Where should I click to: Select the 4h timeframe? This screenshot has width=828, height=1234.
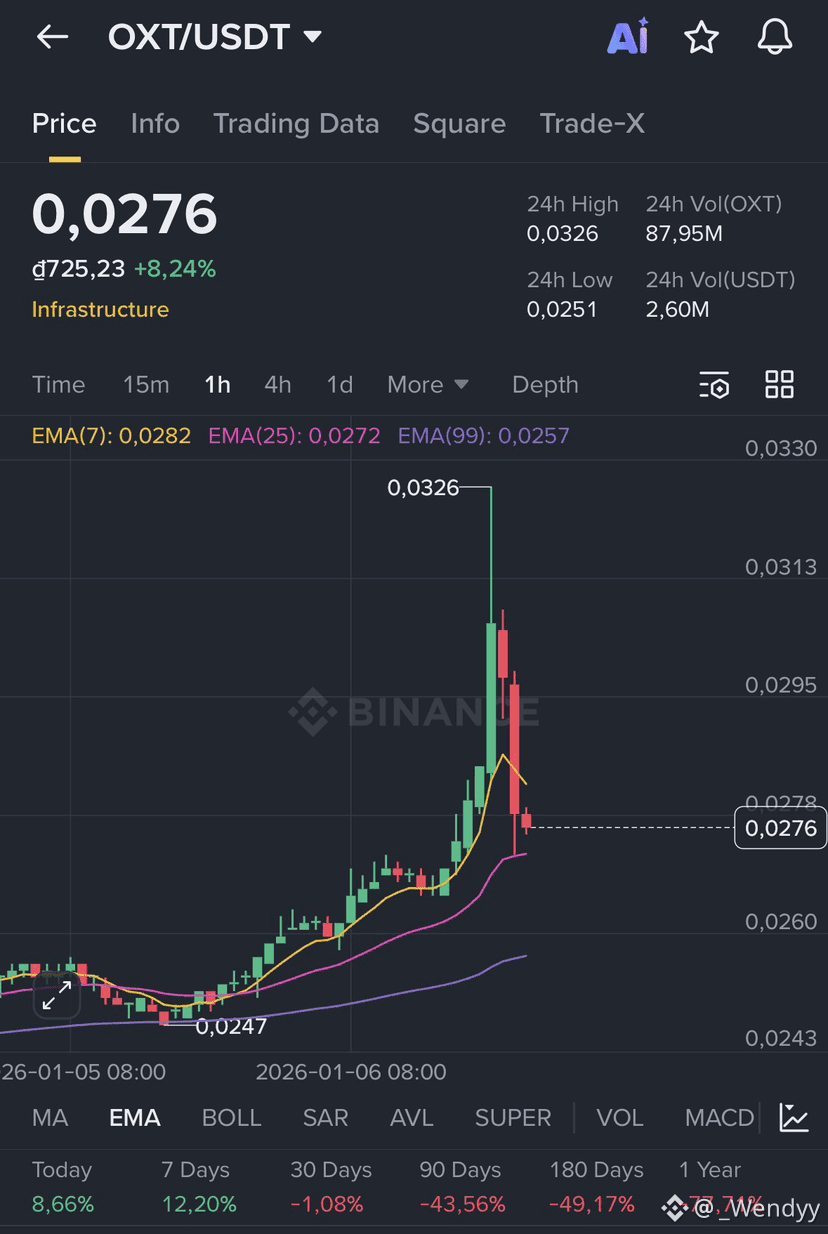click(x=277, y=384)
